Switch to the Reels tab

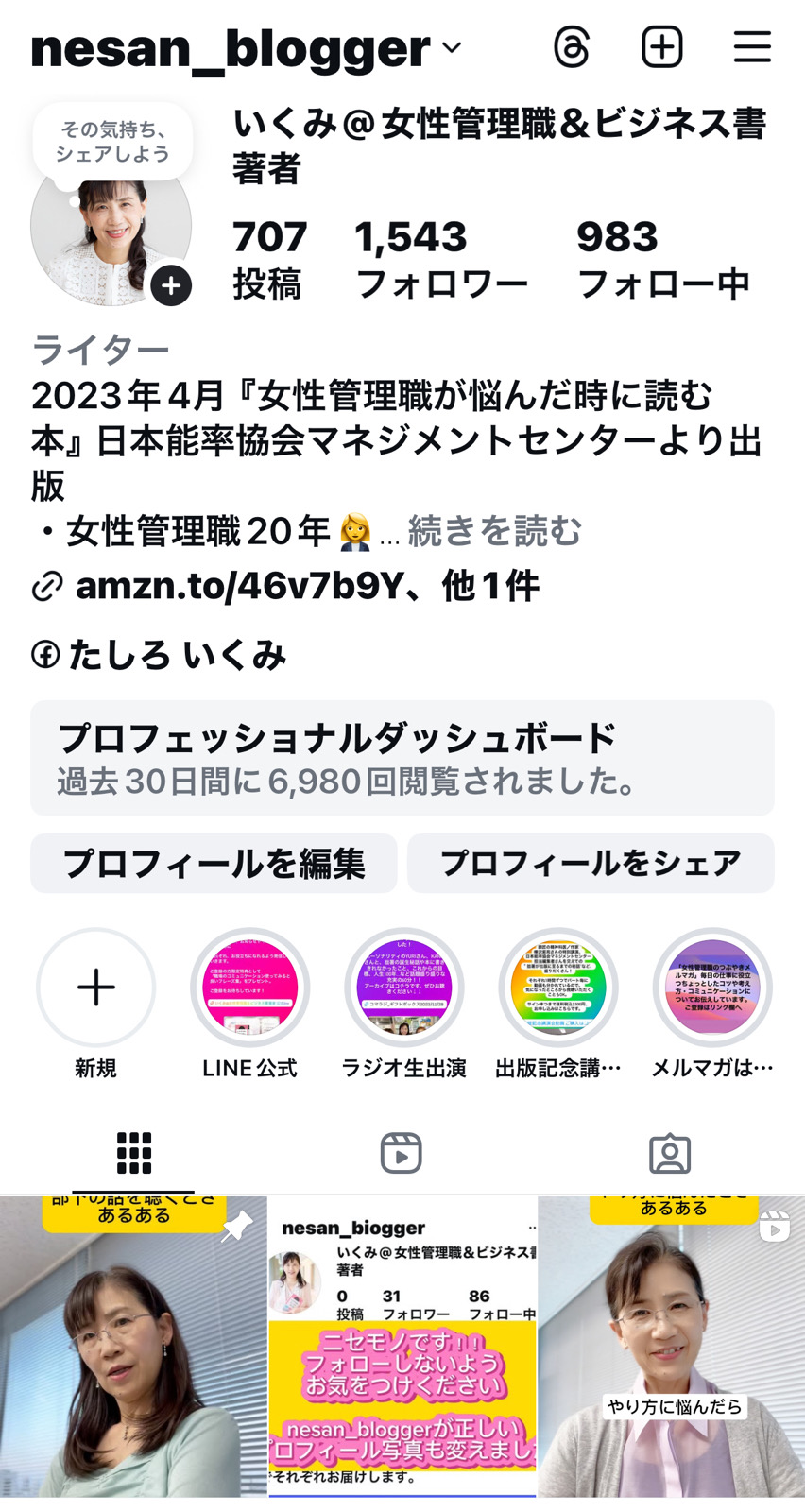[x=401, y=1153]
